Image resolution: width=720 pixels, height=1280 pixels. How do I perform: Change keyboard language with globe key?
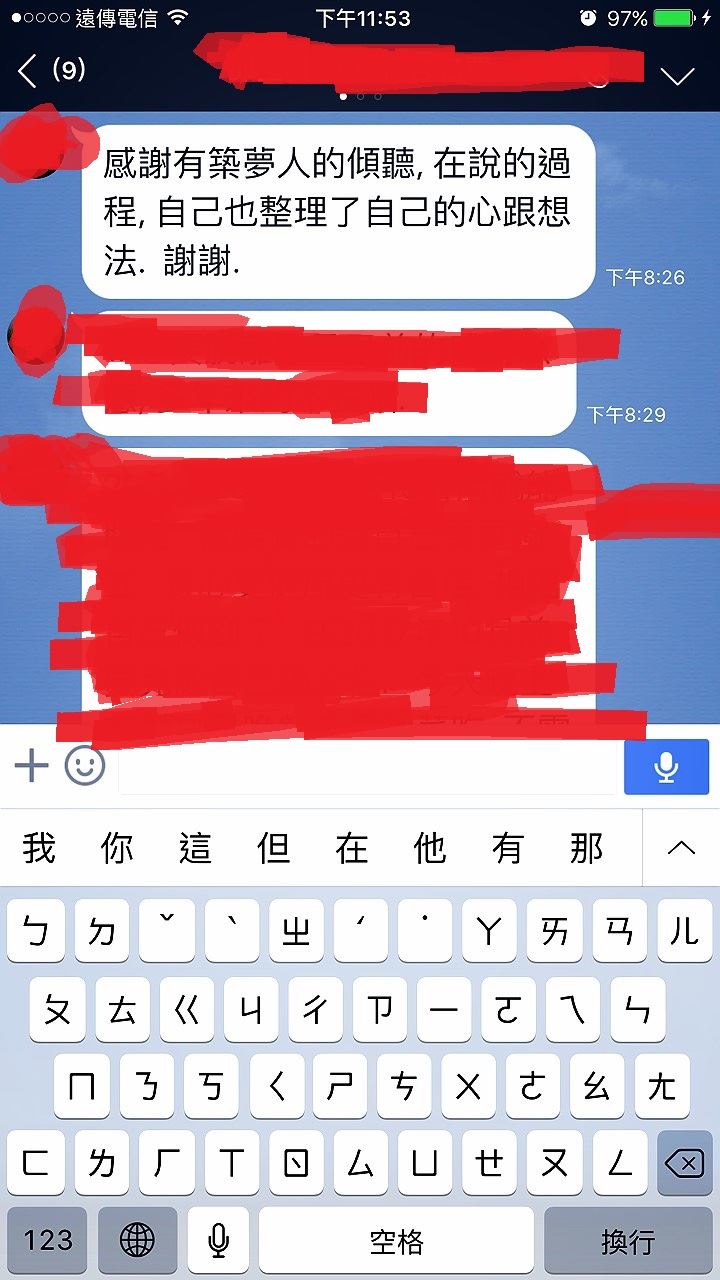click(137, 1241)
